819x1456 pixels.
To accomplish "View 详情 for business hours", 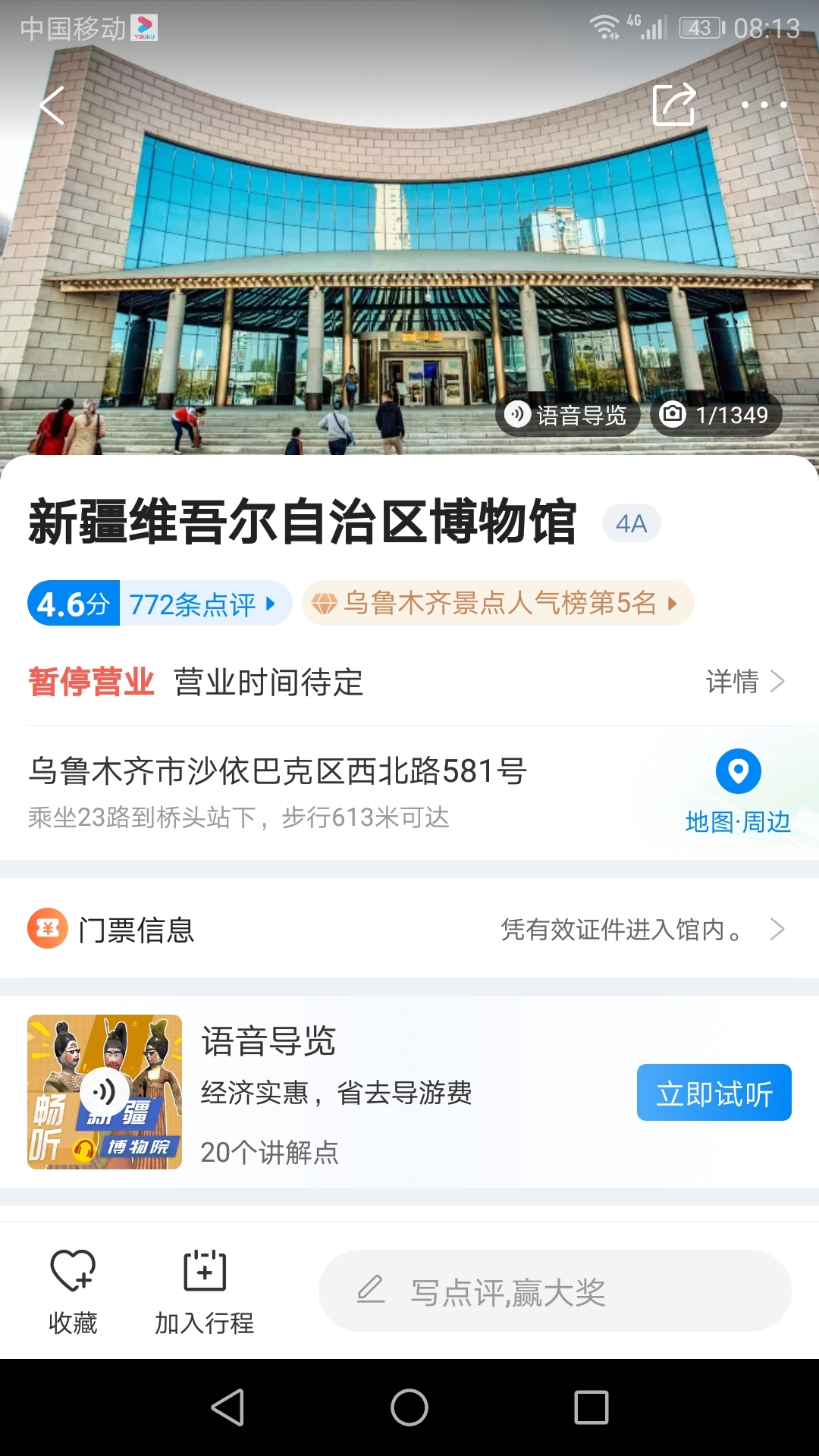I will click(745, 682).
